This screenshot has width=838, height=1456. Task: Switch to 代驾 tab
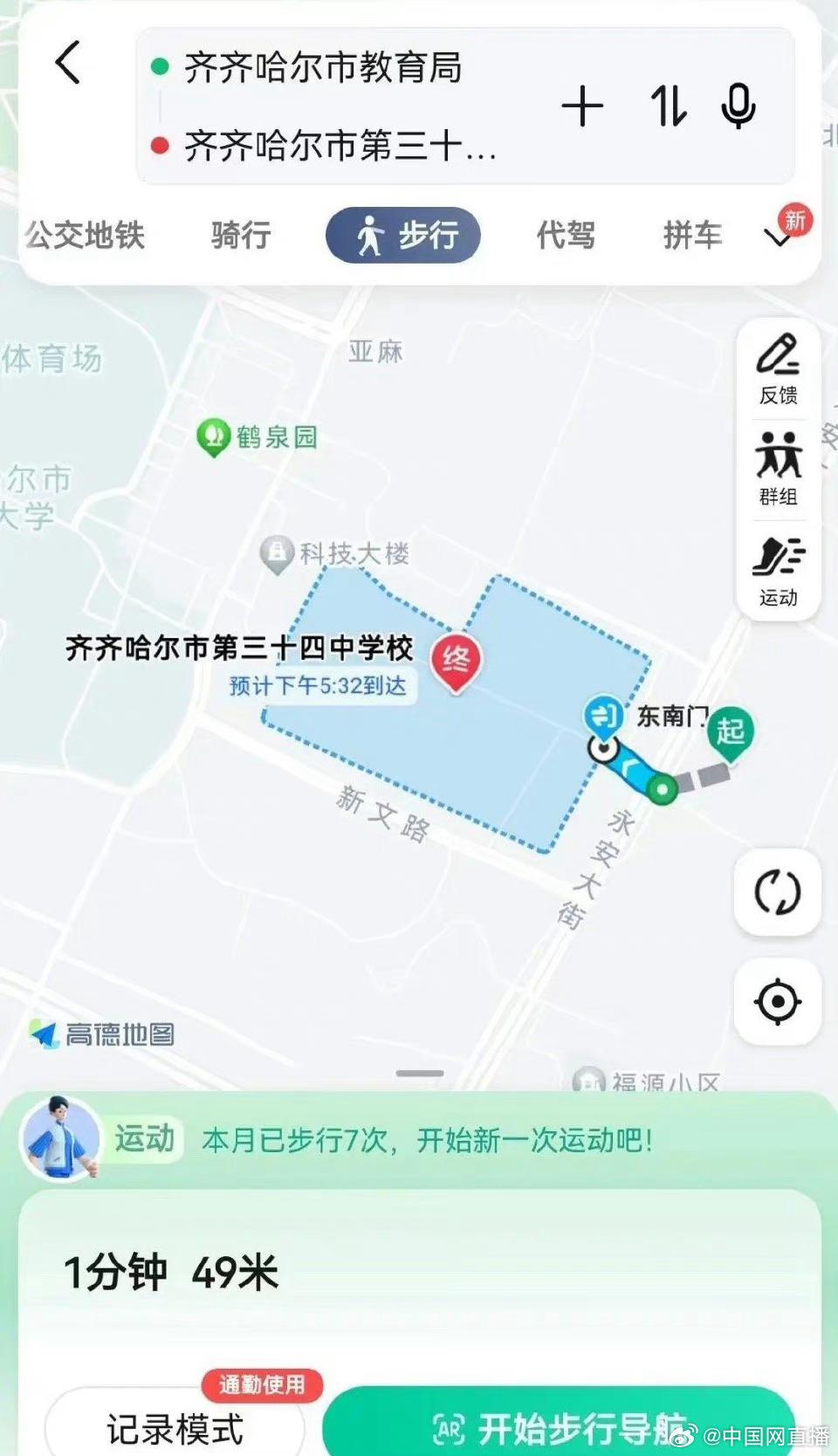click(x=566, y=236)
